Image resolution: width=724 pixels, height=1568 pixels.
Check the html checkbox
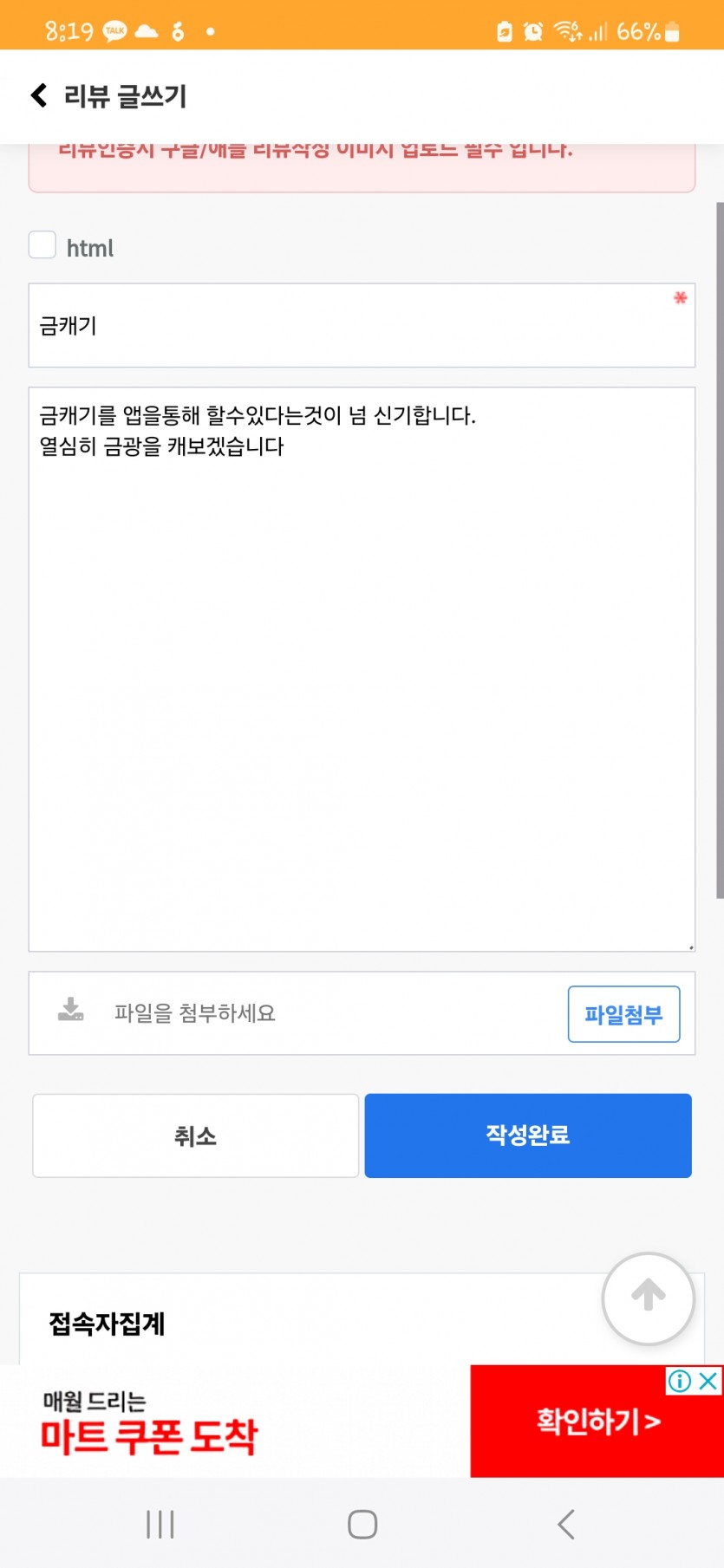(x=42, y=245)
